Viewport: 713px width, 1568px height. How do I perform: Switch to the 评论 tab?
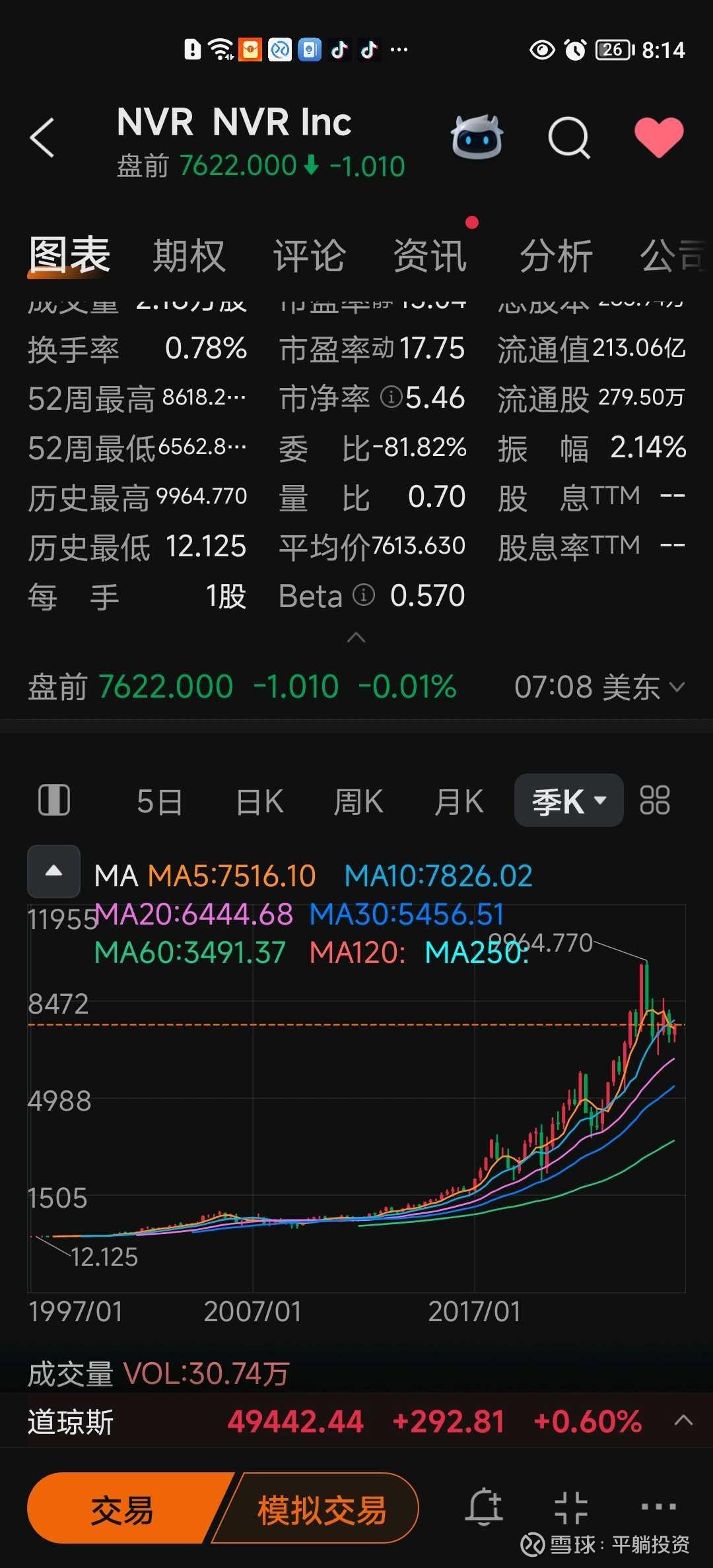click(x=309, y=256)
